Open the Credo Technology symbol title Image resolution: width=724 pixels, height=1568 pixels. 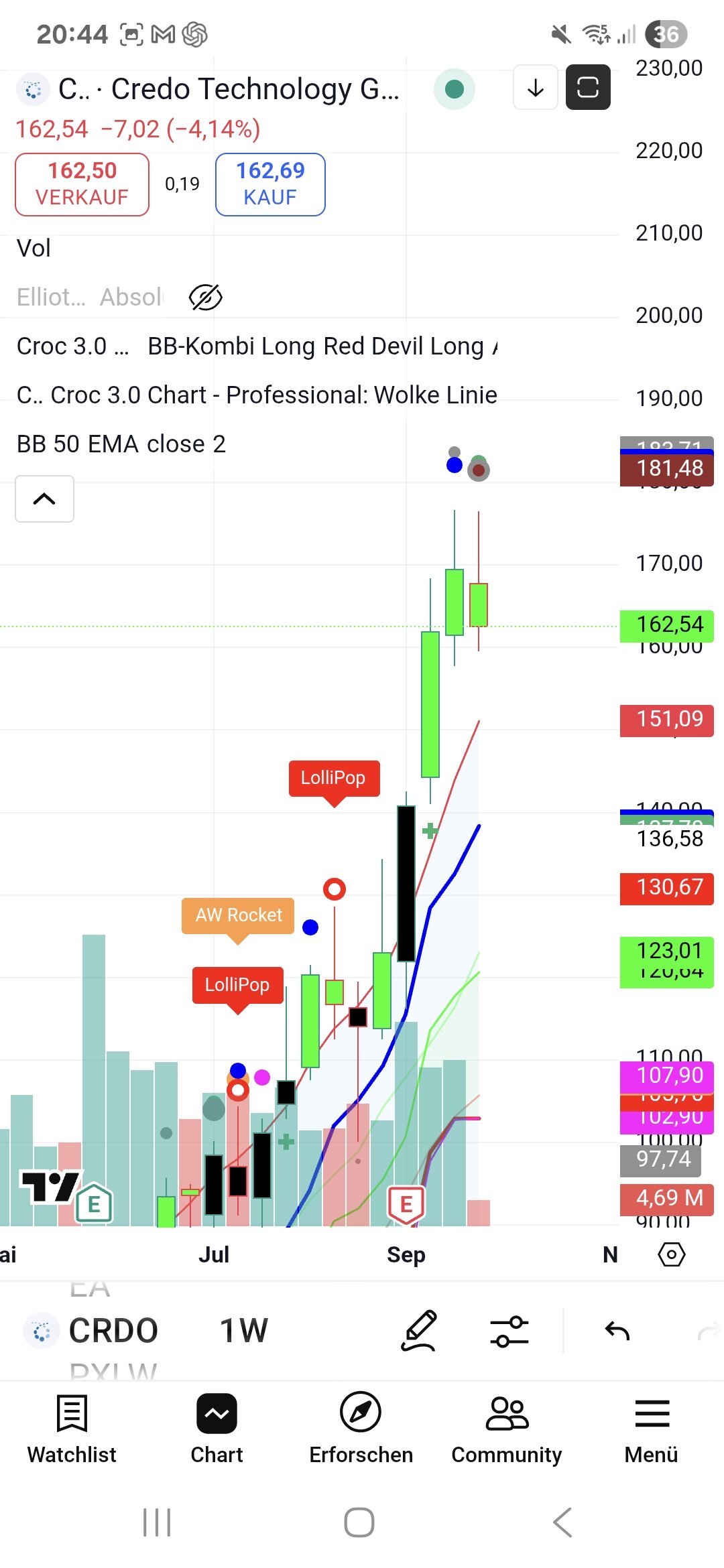click(x=228, y=89)
